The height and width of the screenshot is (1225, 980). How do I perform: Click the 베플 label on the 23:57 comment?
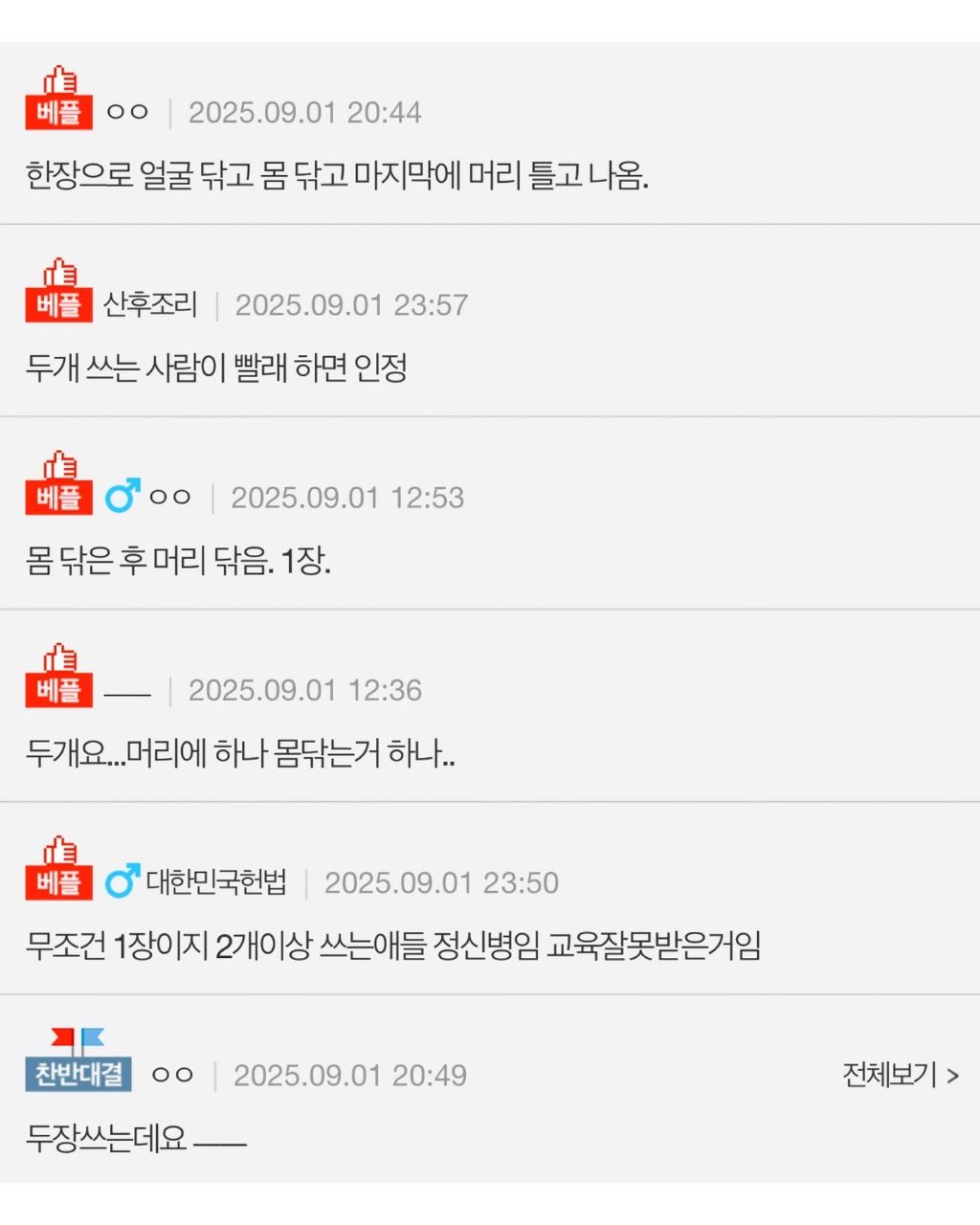57,303
